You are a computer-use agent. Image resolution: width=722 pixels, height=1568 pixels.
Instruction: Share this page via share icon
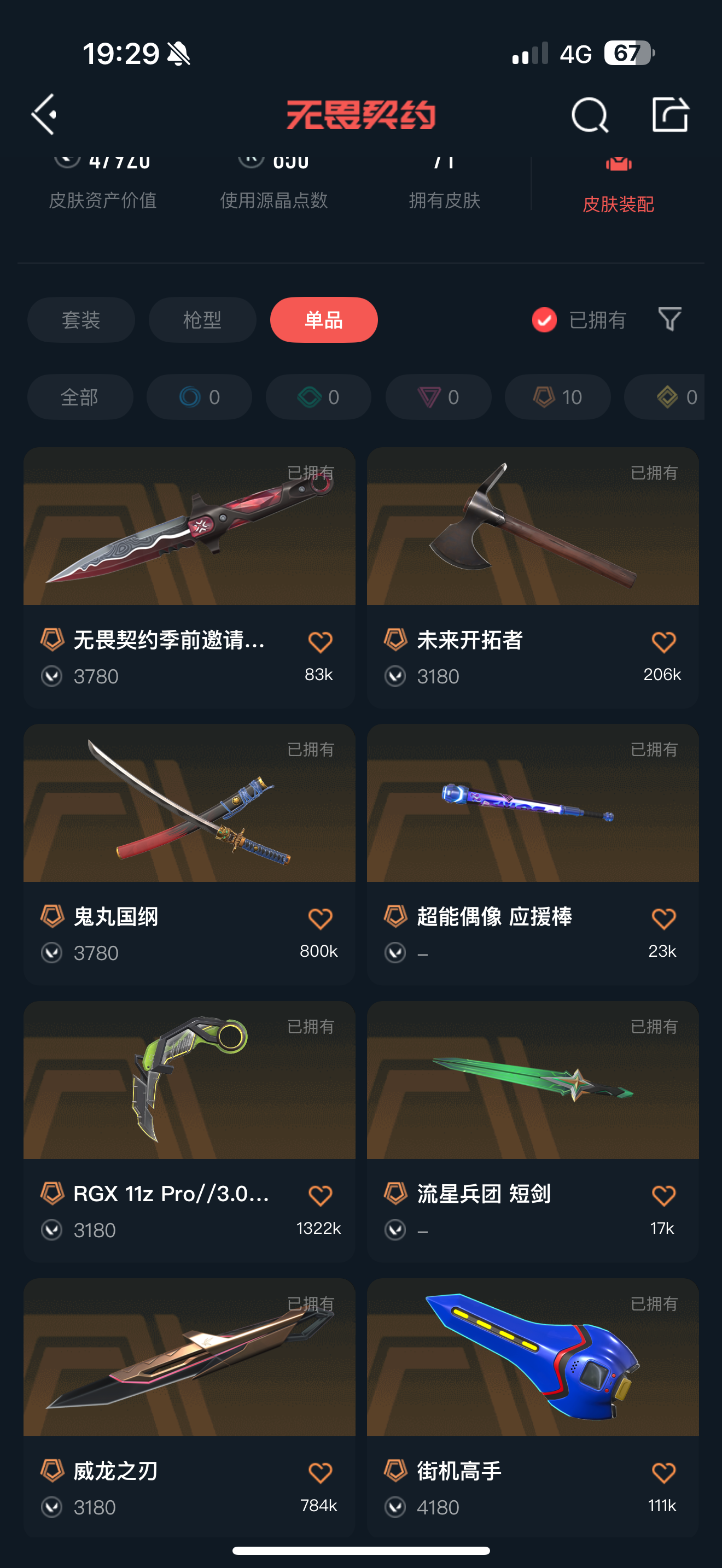pyautogui.click(x=669, y=114)
